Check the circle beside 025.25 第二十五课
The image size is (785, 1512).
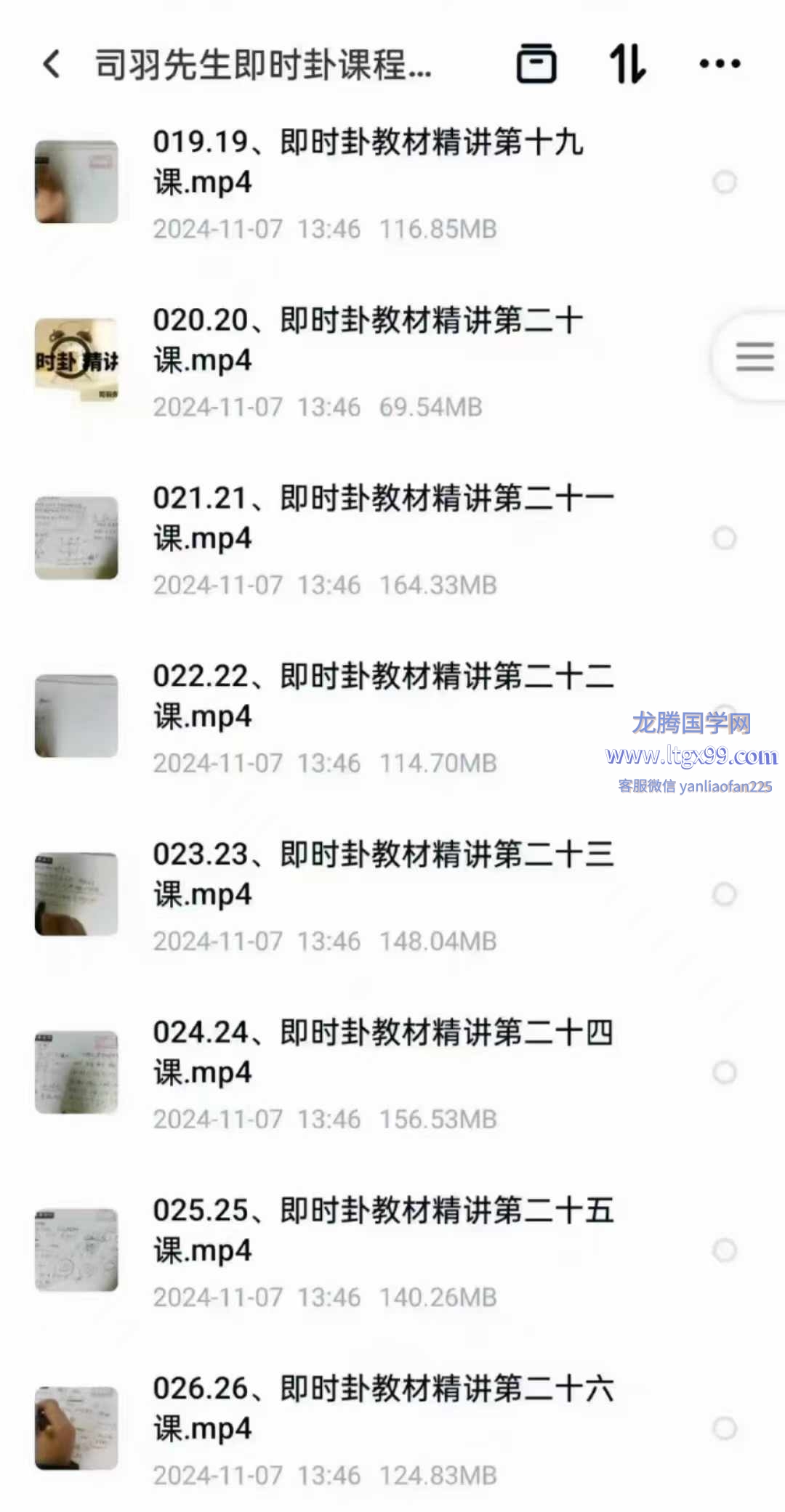click(725, 1250)
